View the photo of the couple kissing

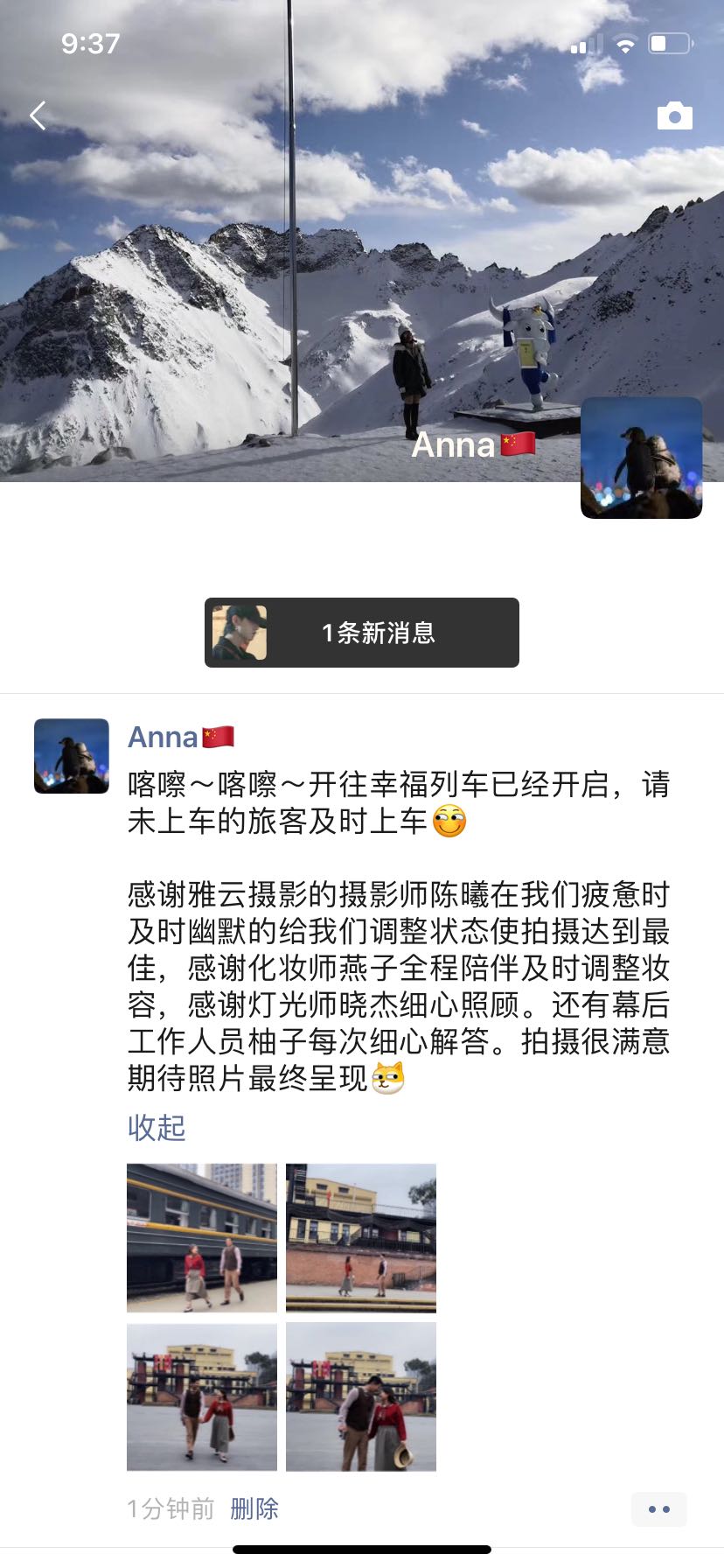(x=361, y=1396)
